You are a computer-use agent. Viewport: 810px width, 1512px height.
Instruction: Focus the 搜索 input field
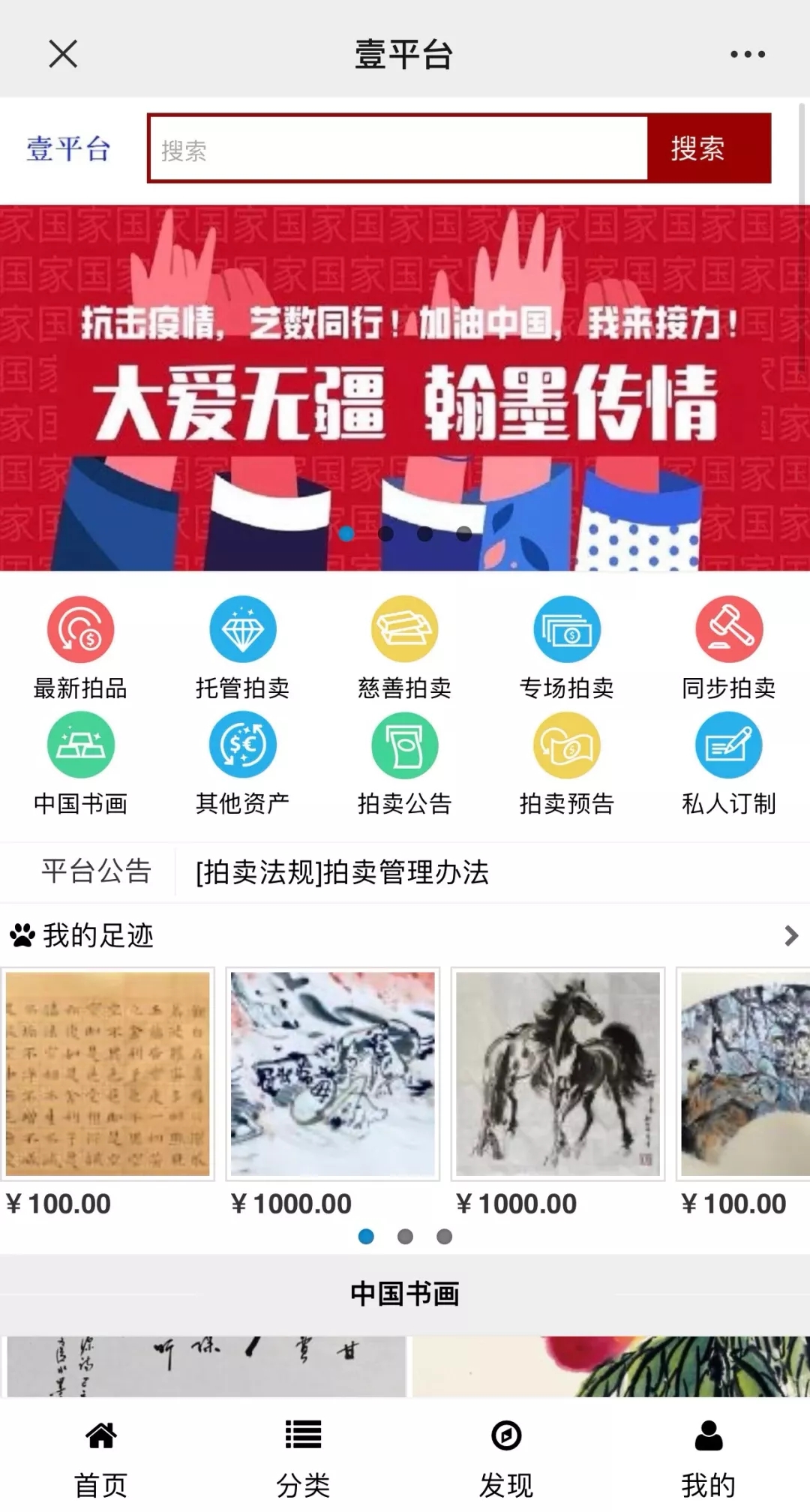397,148
